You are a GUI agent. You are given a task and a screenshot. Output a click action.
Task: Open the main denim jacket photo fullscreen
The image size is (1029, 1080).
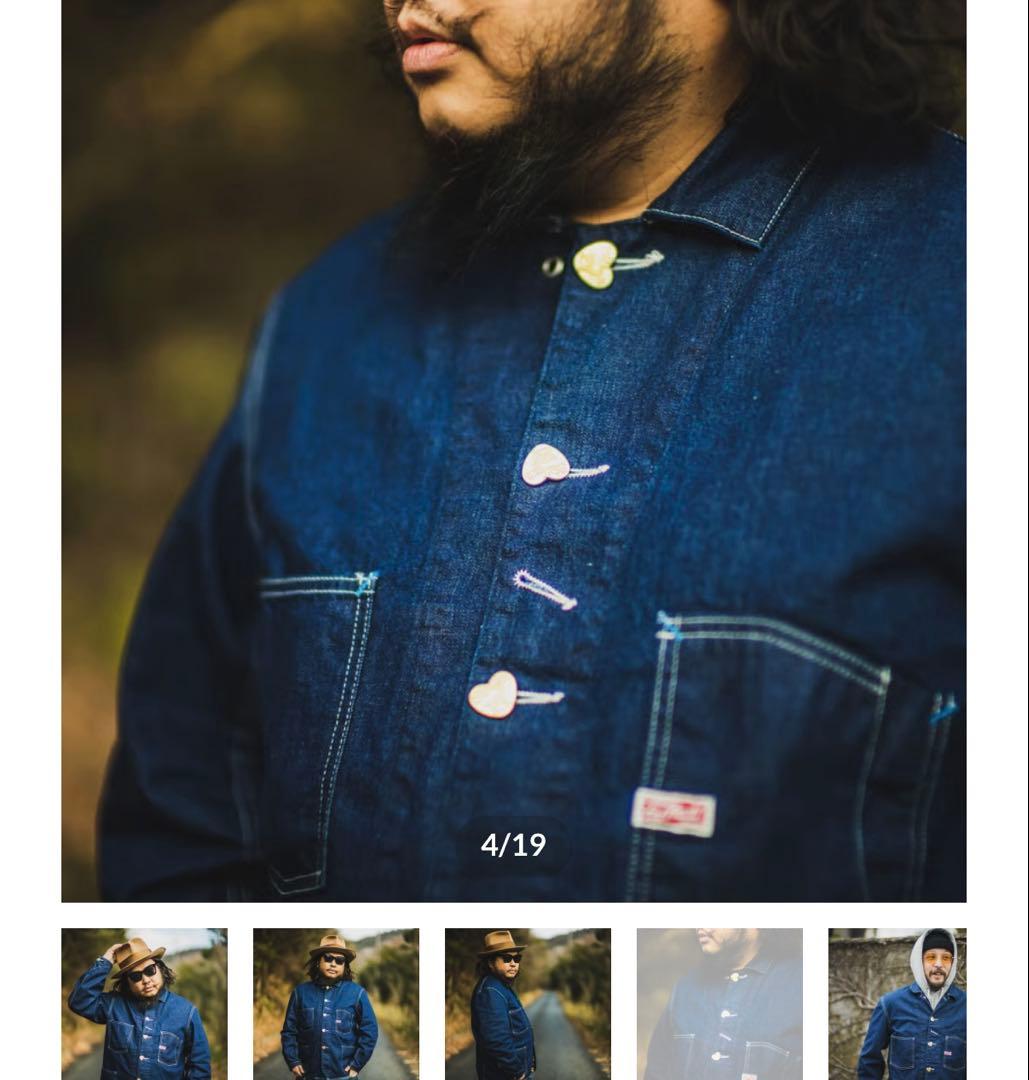(513, 450)
